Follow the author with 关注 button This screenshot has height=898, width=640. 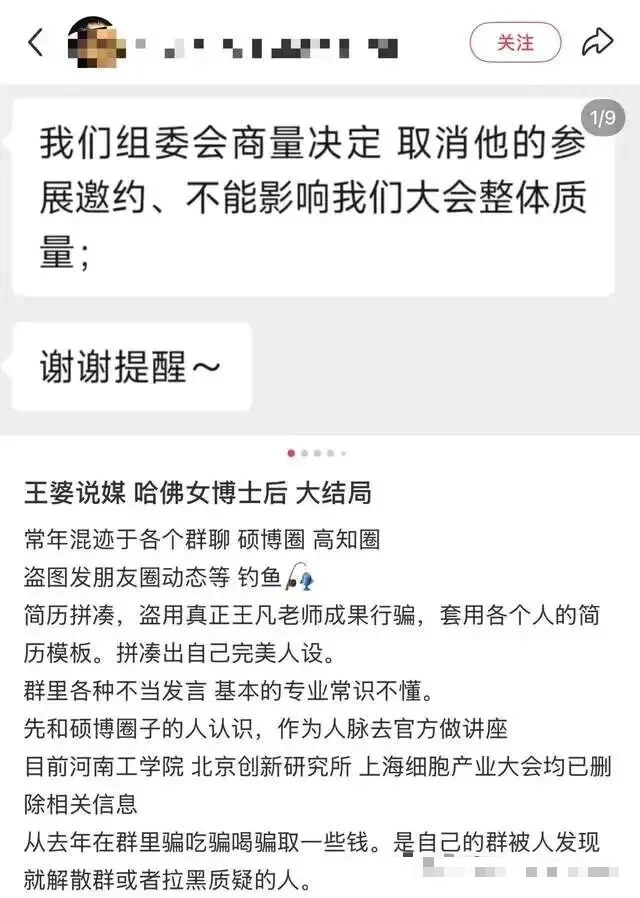pyautogui.click(x=515, y=43)
